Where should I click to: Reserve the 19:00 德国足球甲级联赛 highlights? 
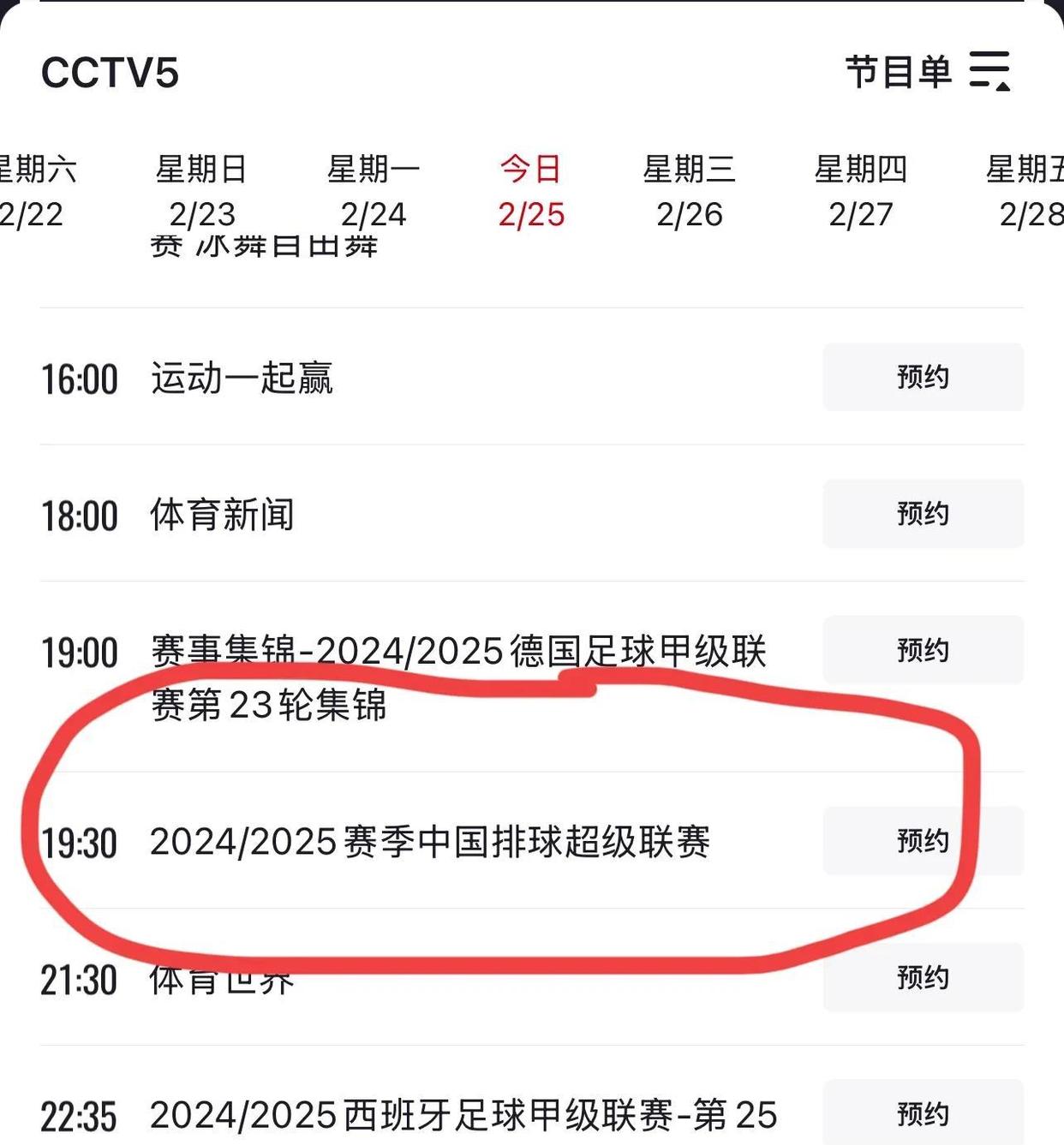(921, 651)
